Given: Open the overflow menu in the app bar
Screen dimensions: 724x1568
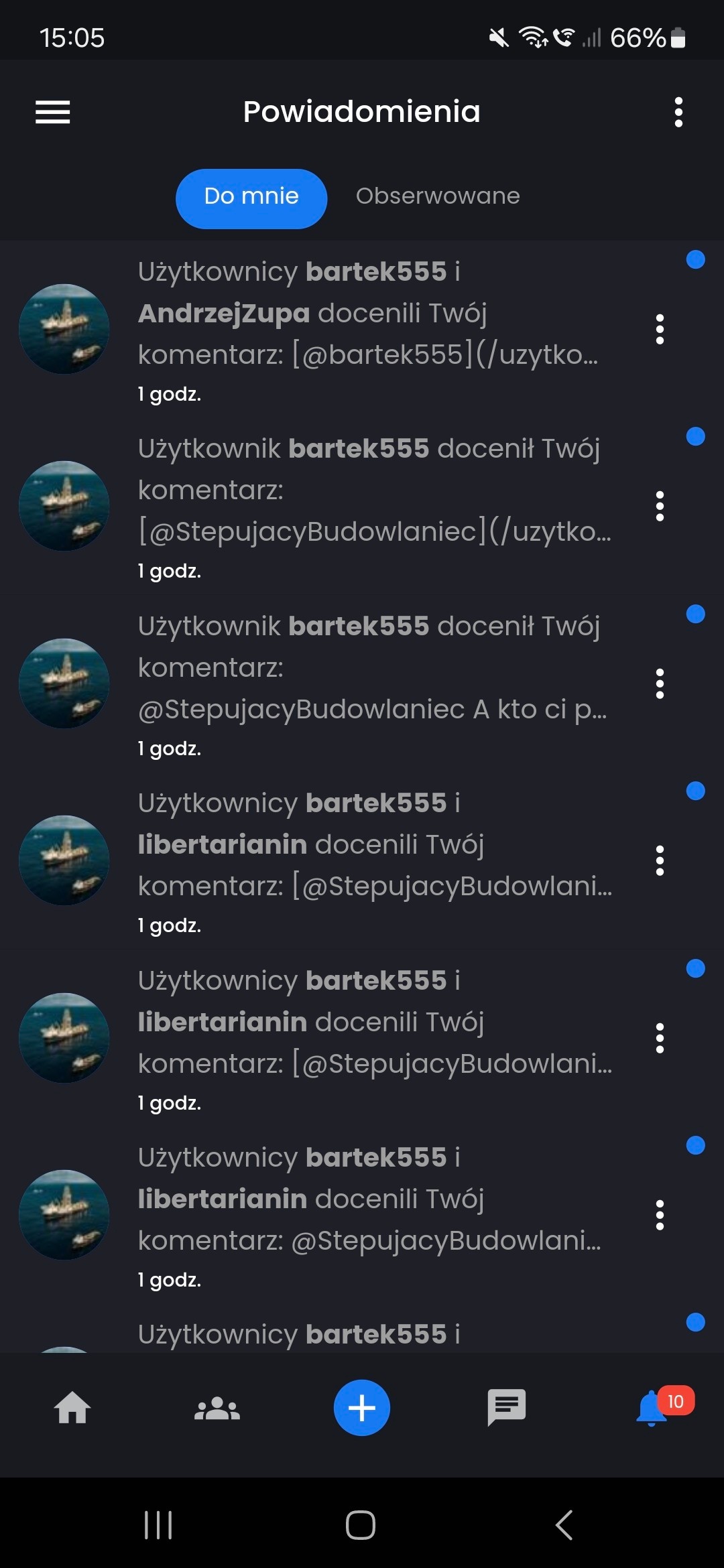Looking at the screenshot, I should pos(678,112).
